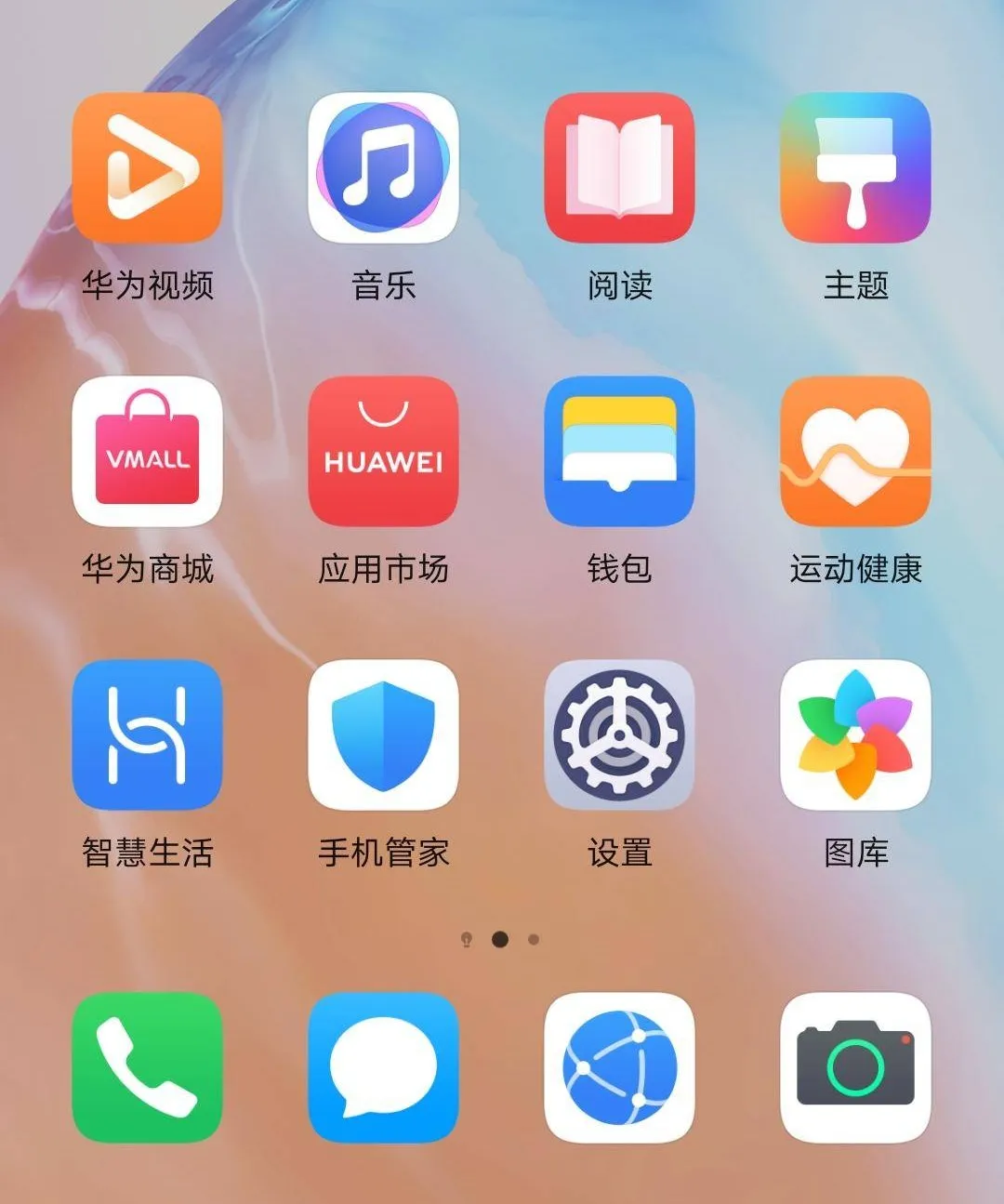Launch the browser from the dock
This screenshot has height=1204, width=1004.
pyautogui.click(x=619, y=1067)
